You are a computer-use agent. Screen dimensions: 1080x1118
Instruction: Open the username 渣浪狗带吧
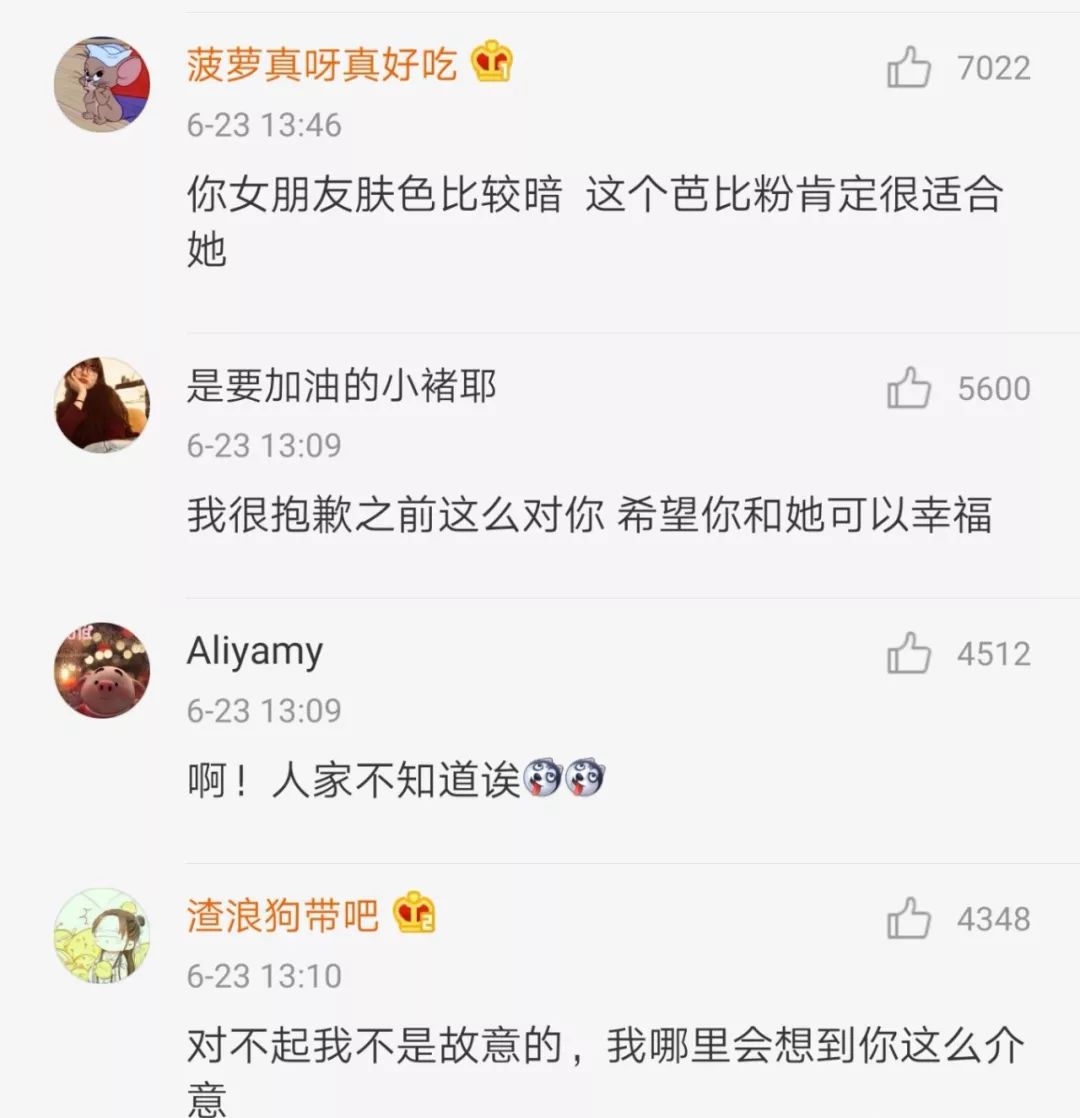283,916
